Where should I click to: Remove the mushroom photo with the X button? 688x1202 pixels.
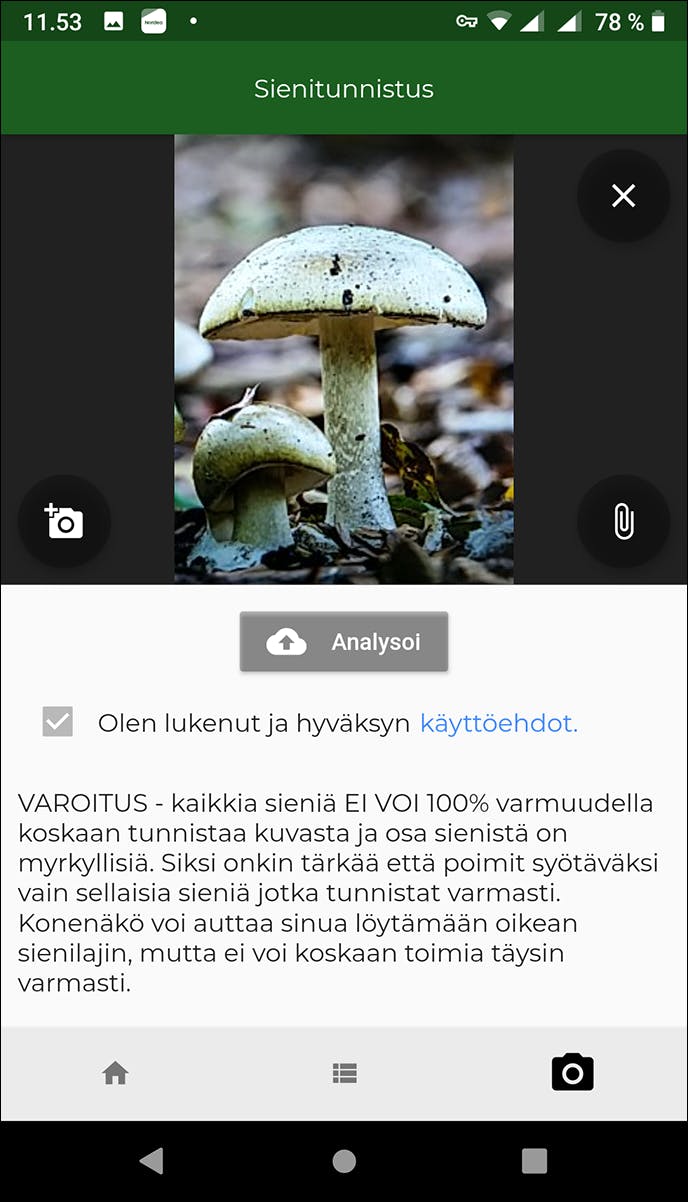[623, 196]
